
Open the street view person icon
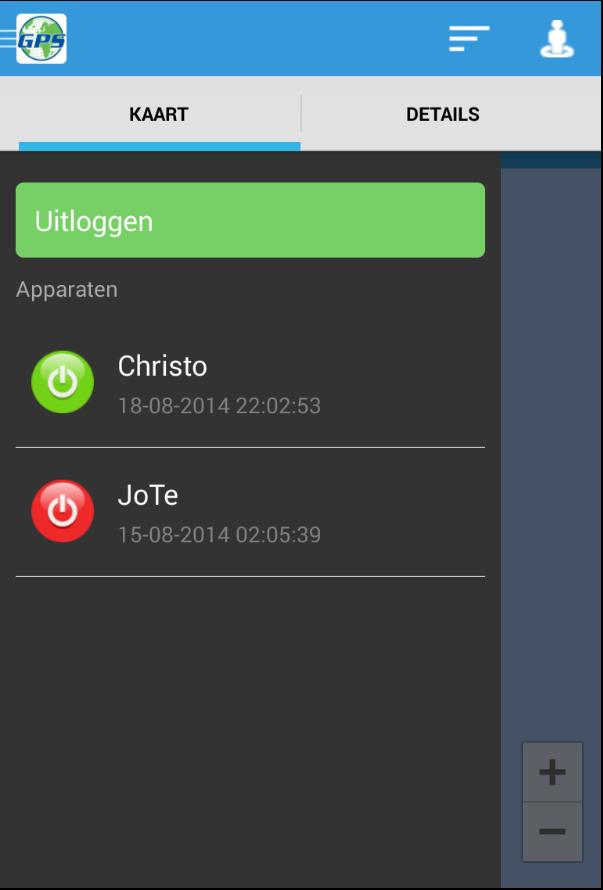click(x=557, y=38)
